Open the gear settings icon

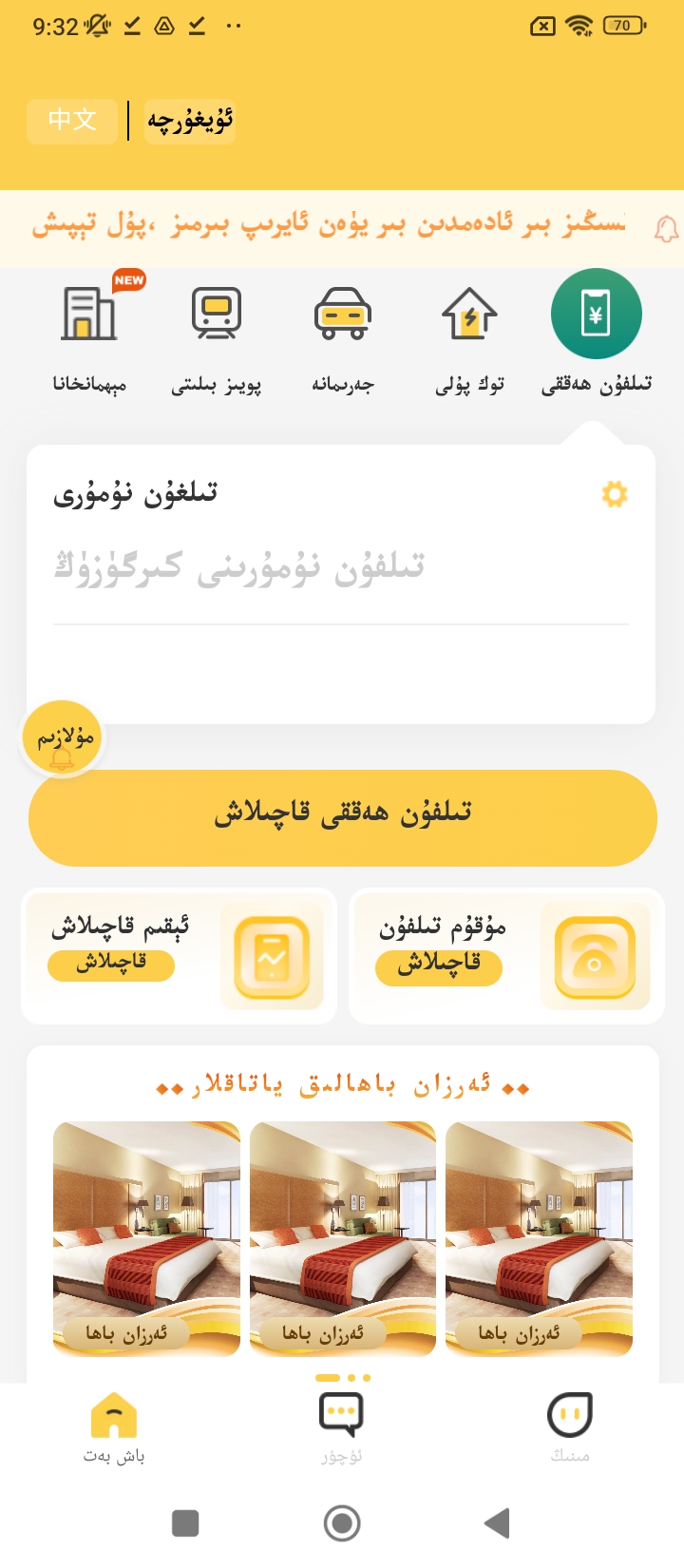point(615,494)
